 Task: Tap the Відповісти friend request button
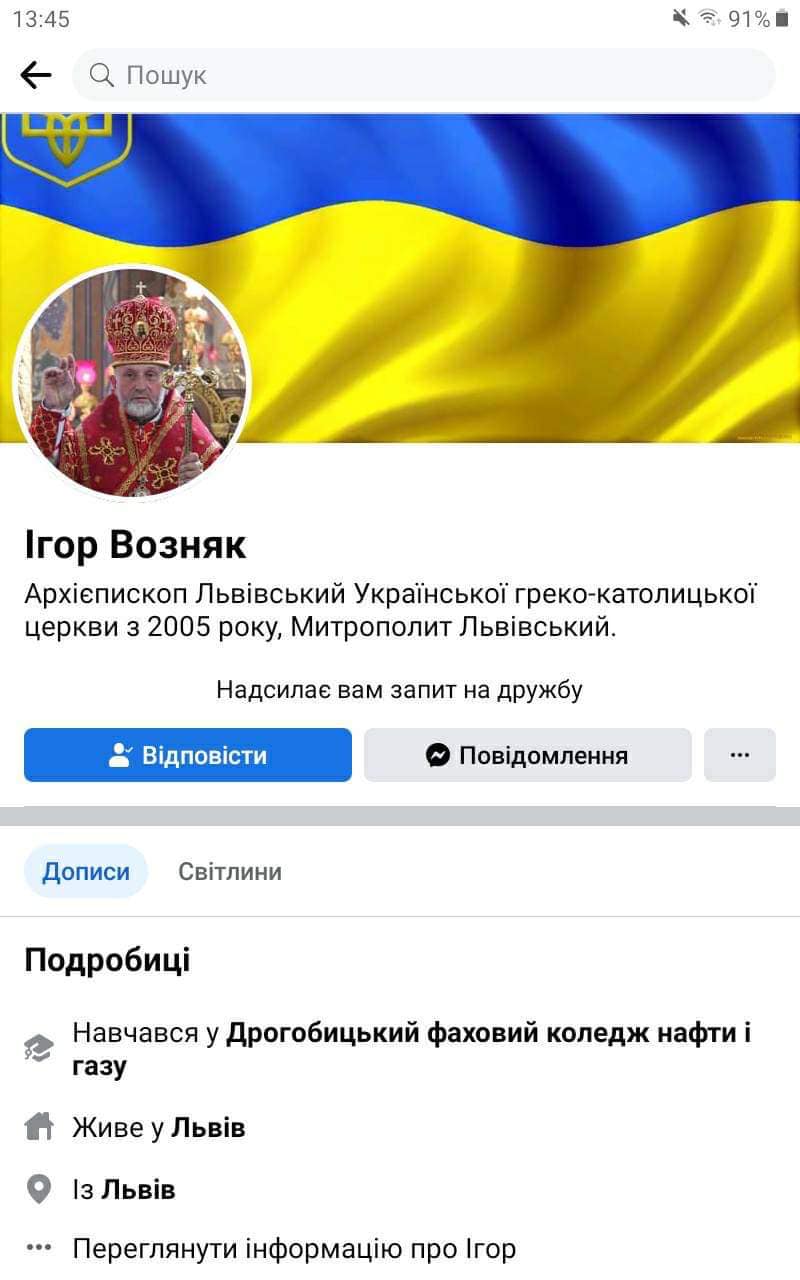point(188,755)
